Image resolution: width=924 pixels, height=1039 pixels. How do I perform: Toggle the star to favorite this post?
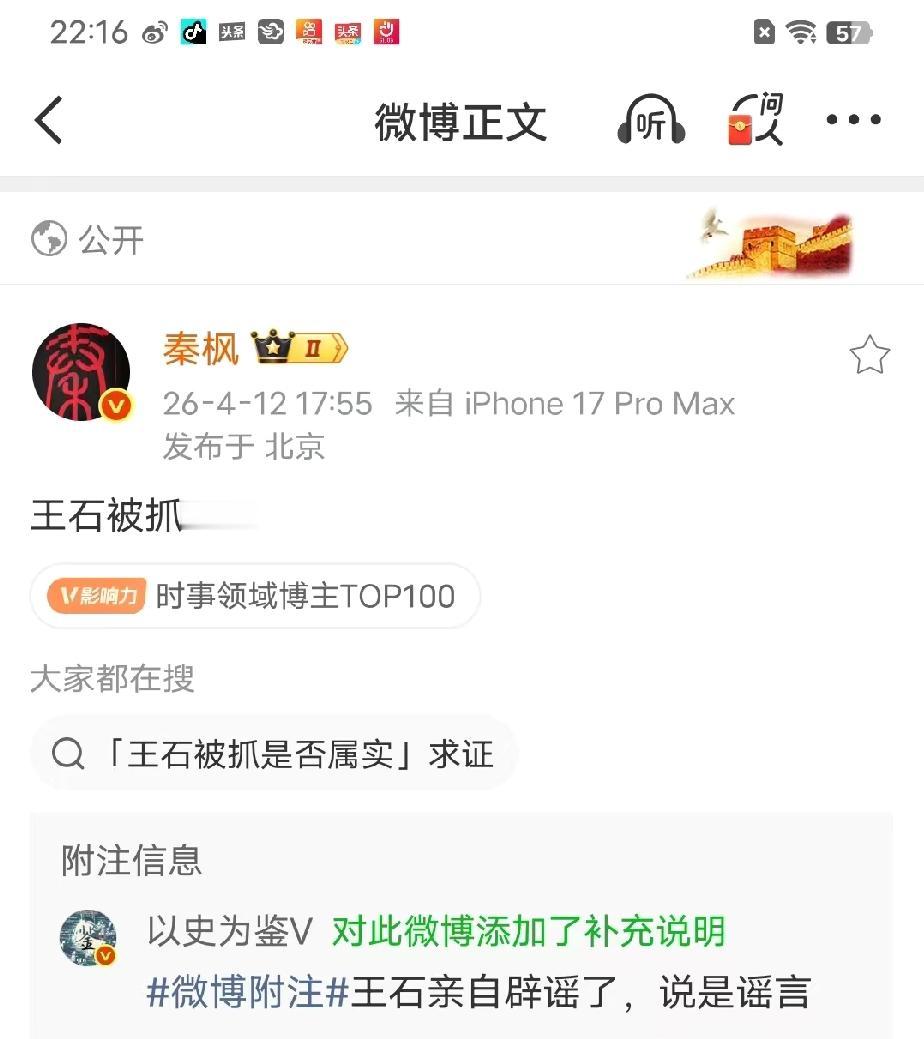(x=872, y=355)
